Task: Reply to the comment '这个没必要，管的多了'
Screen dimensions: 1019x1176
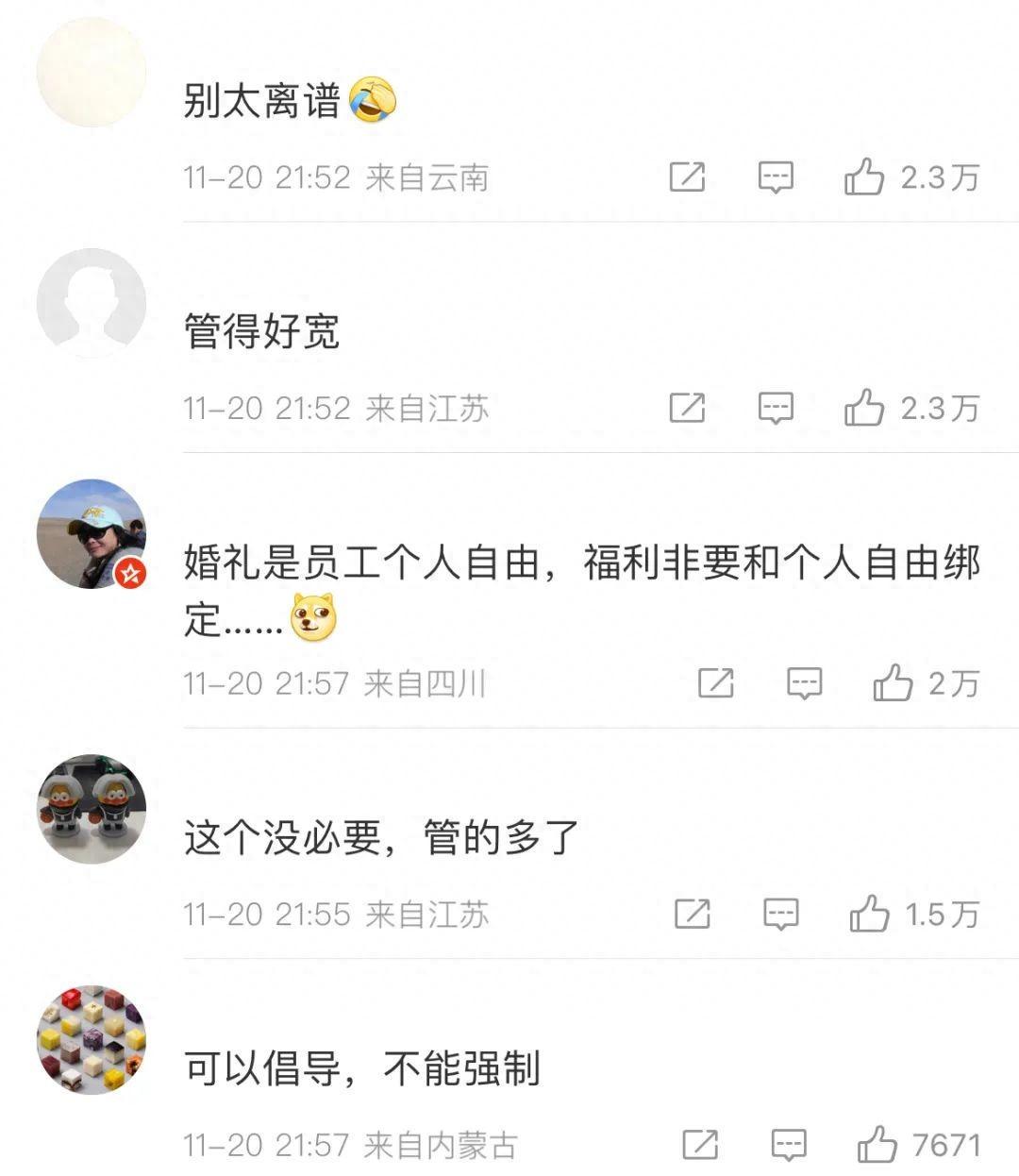Action: tap(780, 914)
